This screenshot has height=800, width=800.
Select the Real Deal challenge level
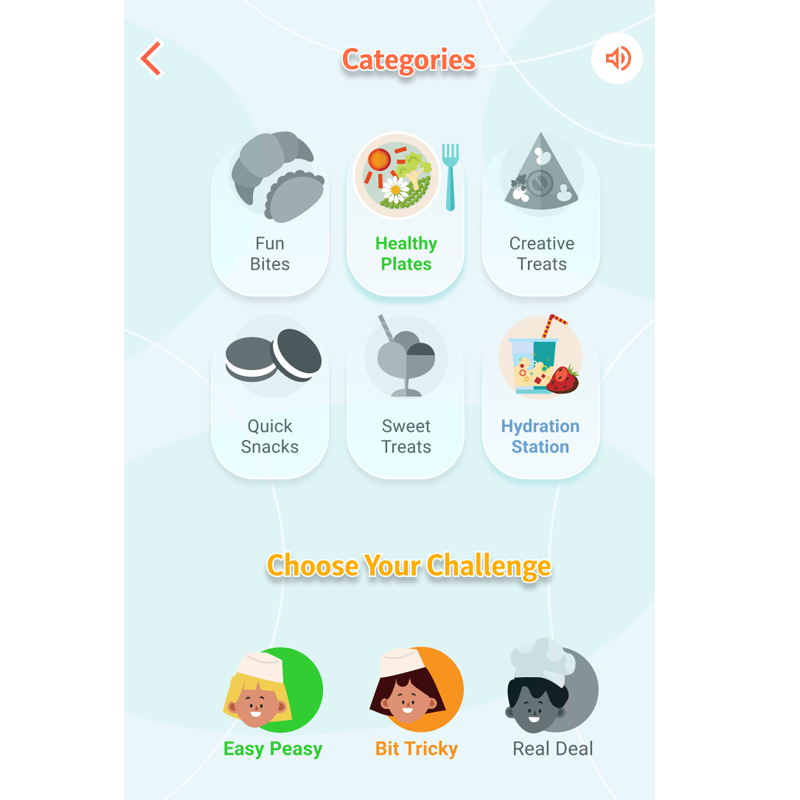(x=552, y=700)
